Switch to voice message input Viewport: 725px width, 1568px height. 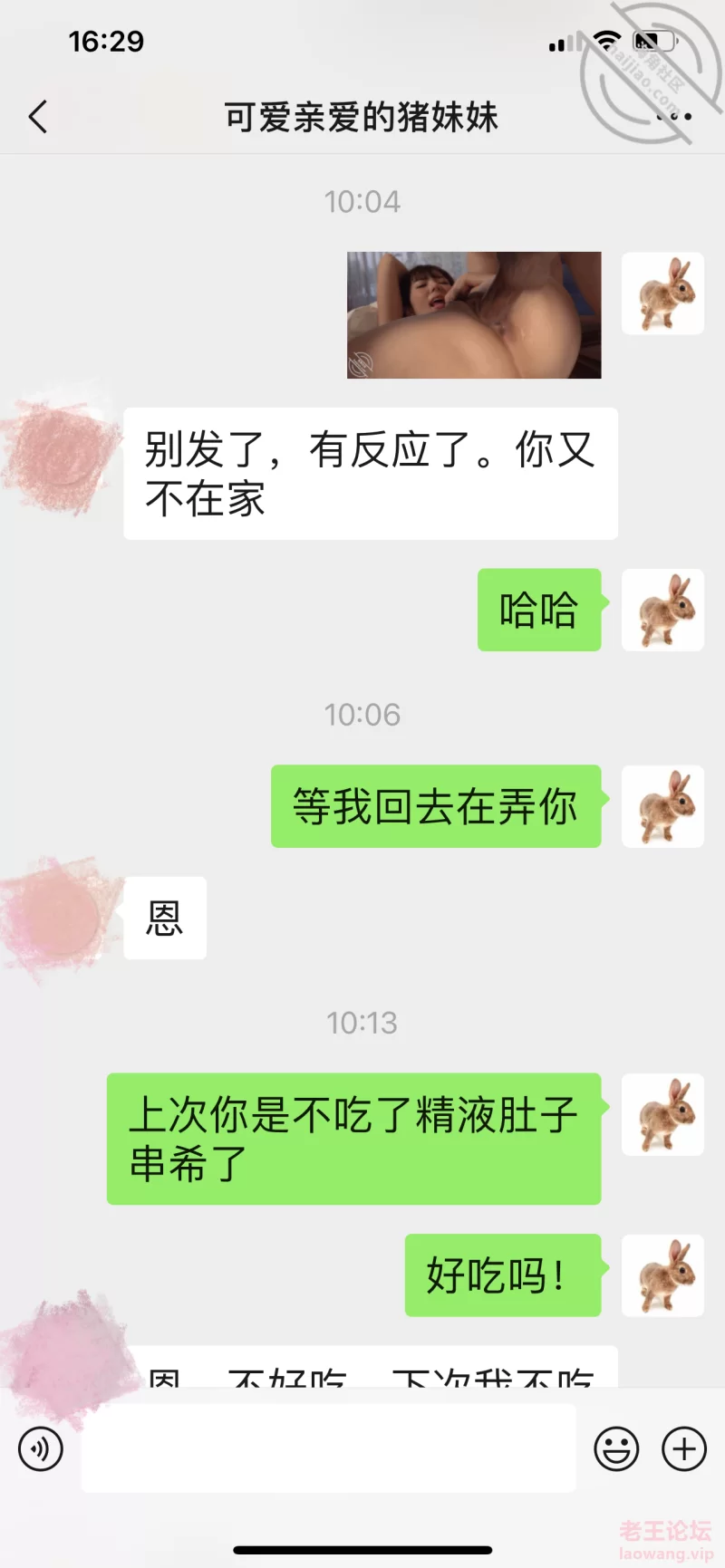click(41, 1448)
